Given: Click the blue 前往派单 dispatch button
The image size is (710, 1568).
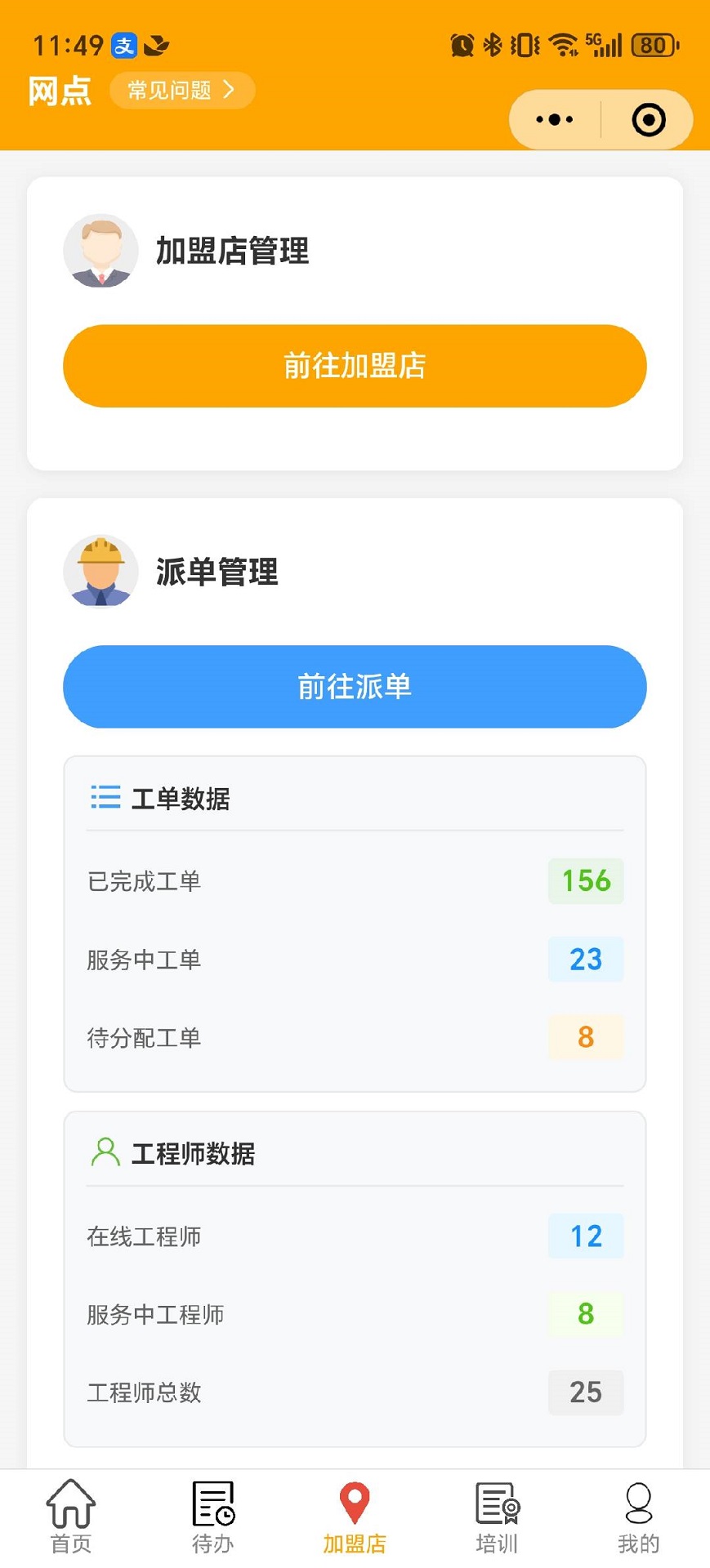Looking at the screenshot, I should [x=355, y=687].
